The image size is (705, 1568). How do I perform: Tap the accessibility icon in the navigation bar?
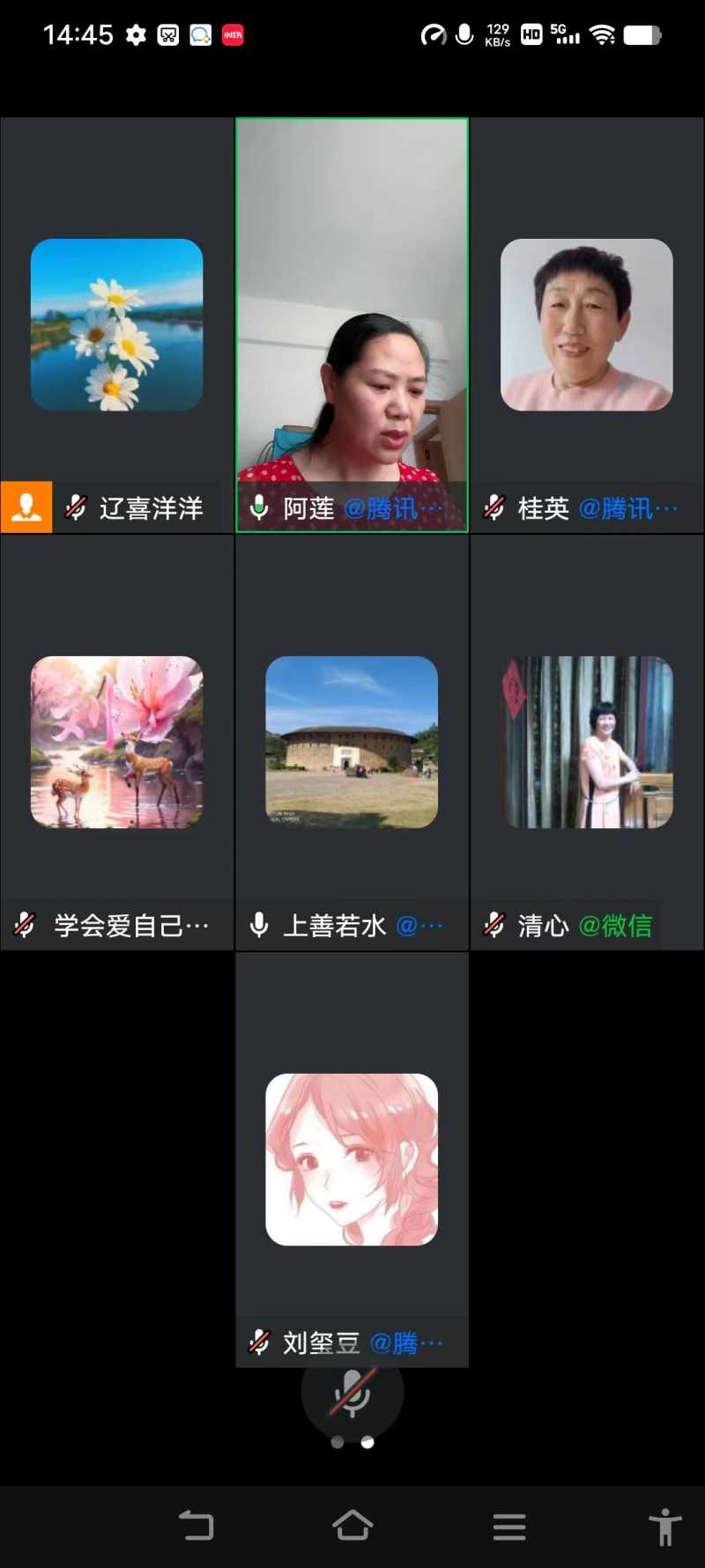click(664, 1526)
